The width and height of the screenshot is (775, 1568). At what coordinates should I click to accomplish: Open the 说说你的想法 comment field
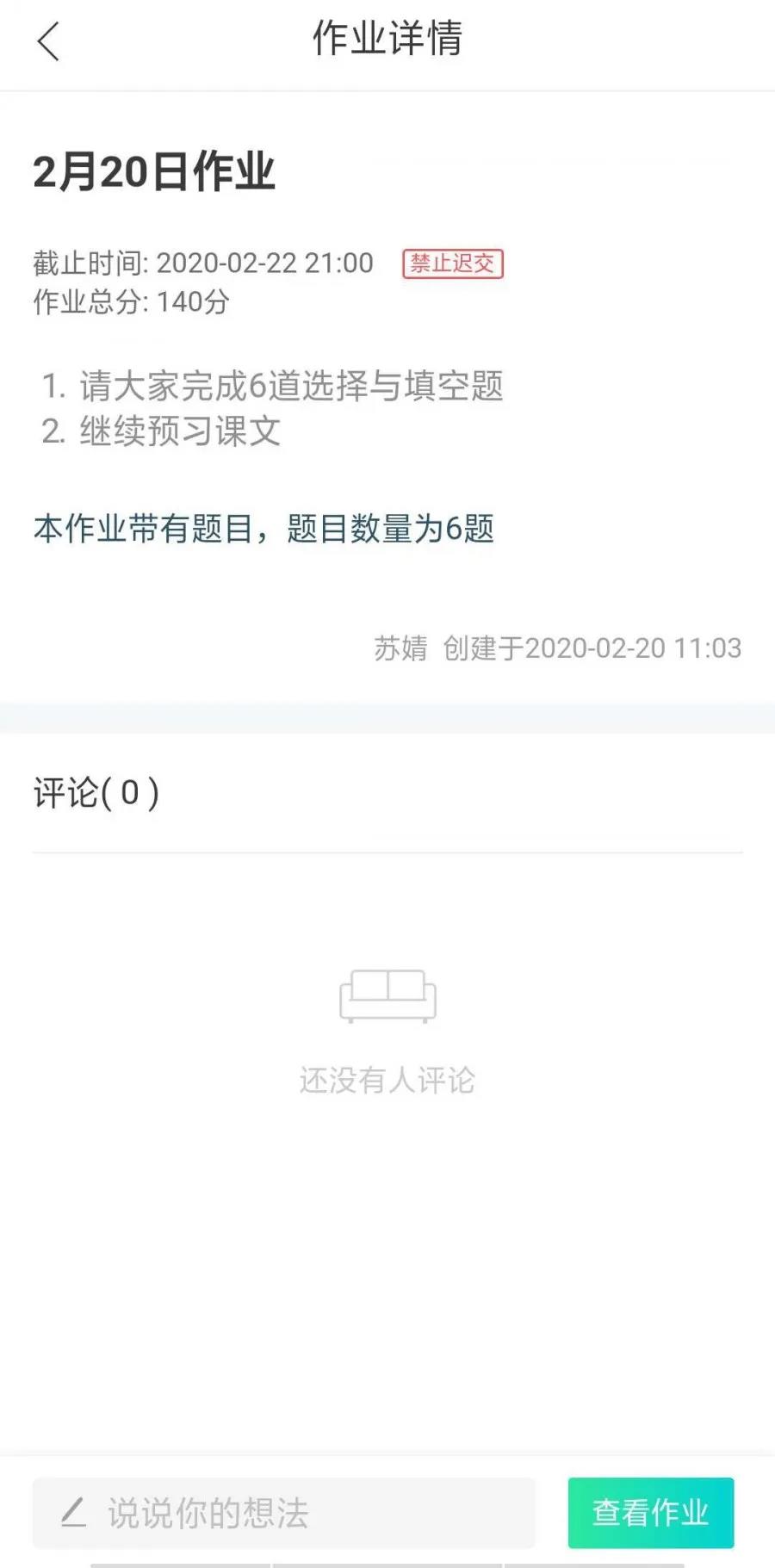click(x=284, y=1513)
